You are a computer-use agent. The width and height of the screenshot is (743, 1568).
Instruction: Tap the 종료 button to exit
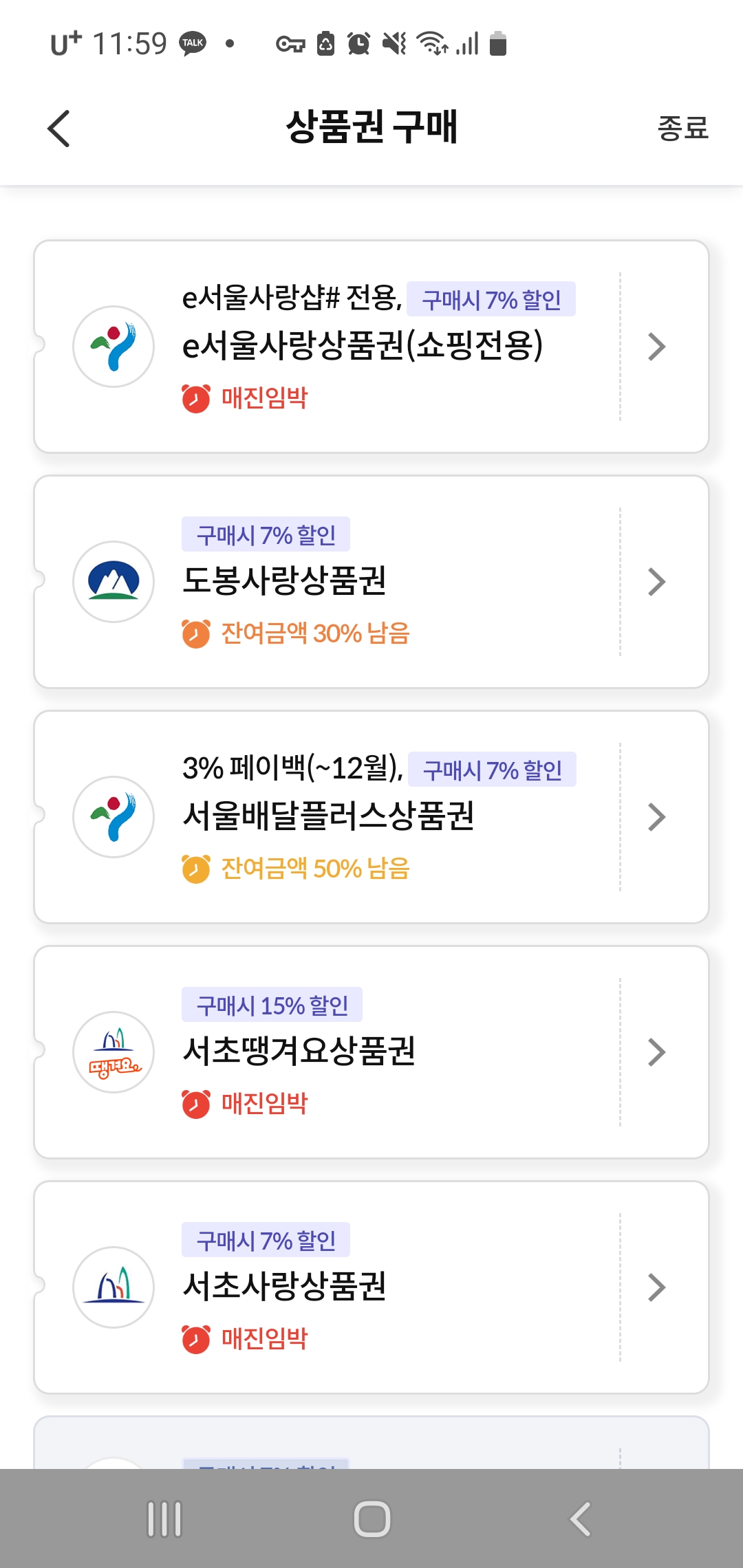click(682, 129)
